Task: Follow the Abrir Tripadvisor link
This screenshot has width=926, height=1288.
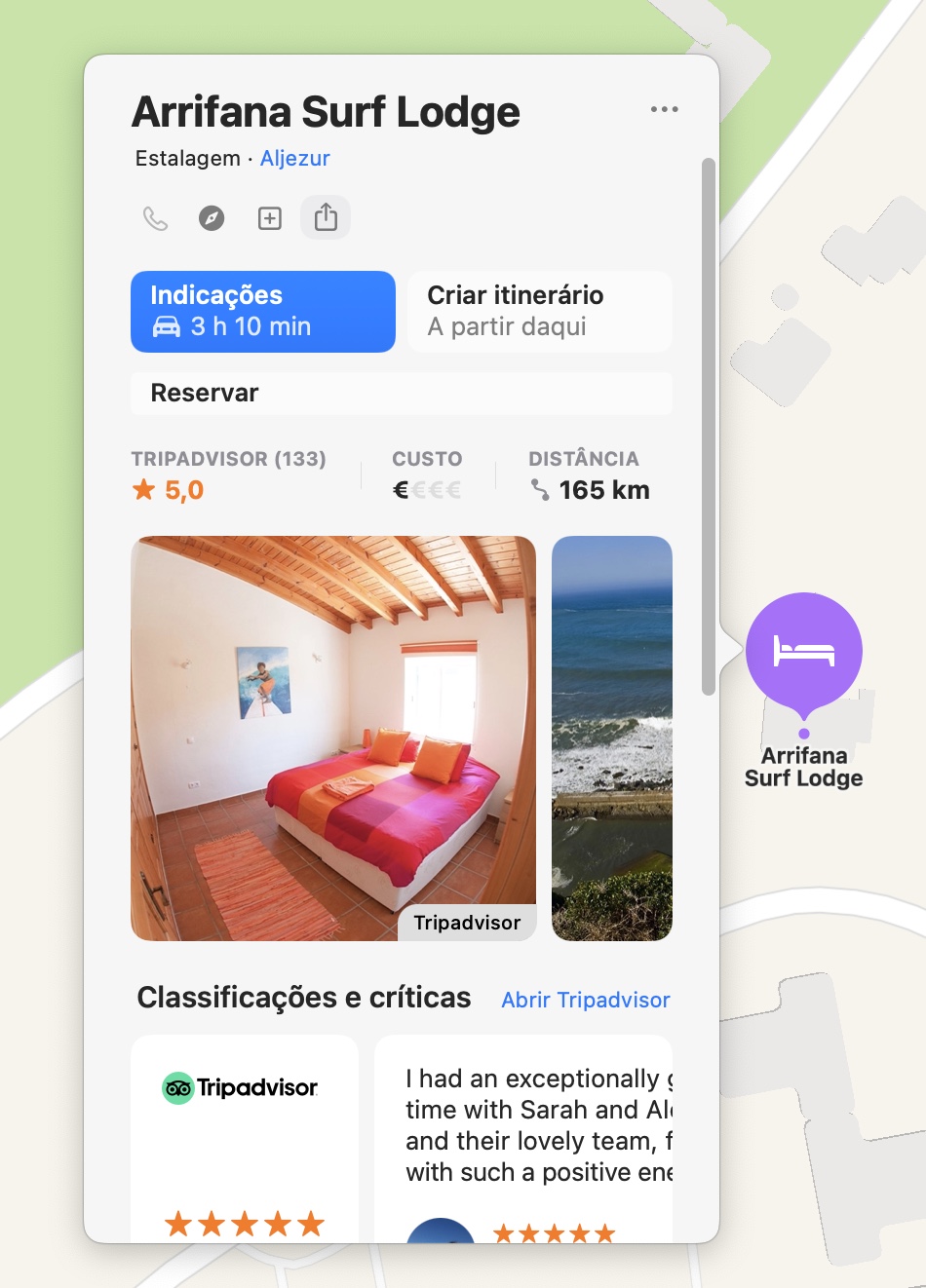Action: tap(585, 1000)
